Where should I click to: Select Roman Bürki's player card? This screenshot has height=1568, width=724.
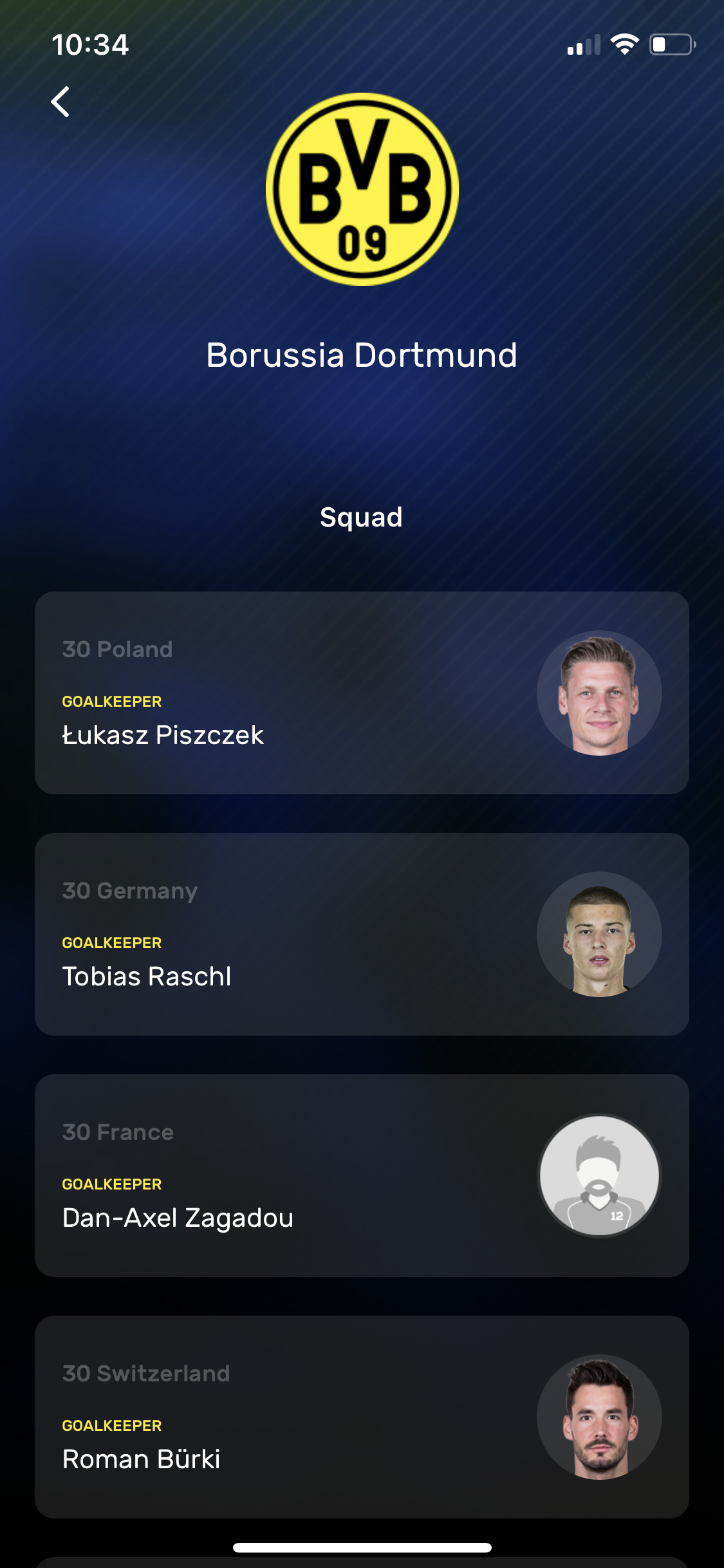[x=362, y=1417]
